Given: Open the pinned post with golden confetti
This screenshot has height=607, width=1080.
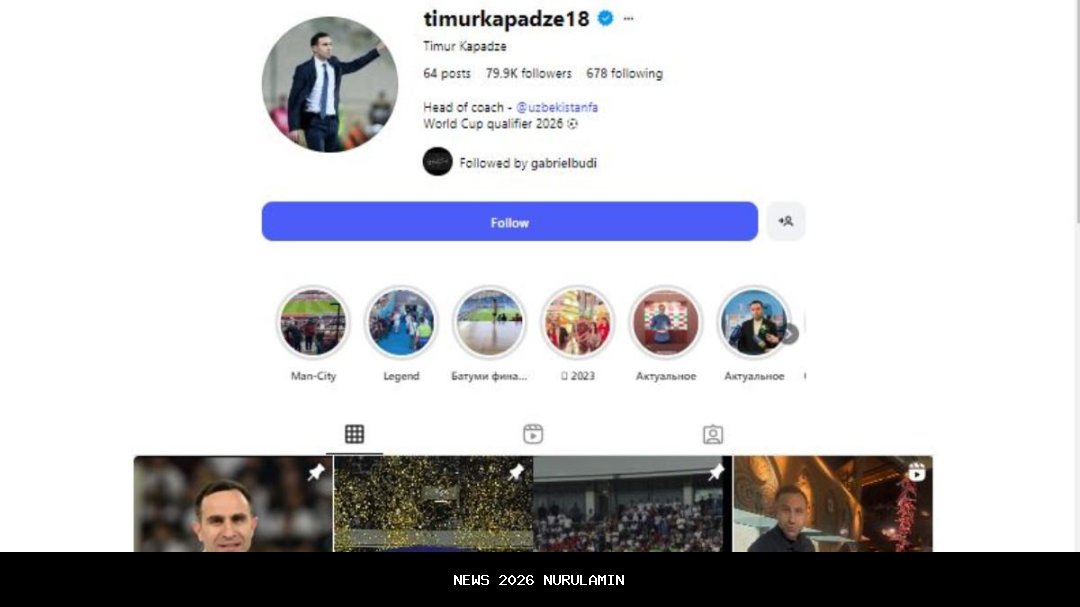Looking at the screenshot, I should click(432, 504).
